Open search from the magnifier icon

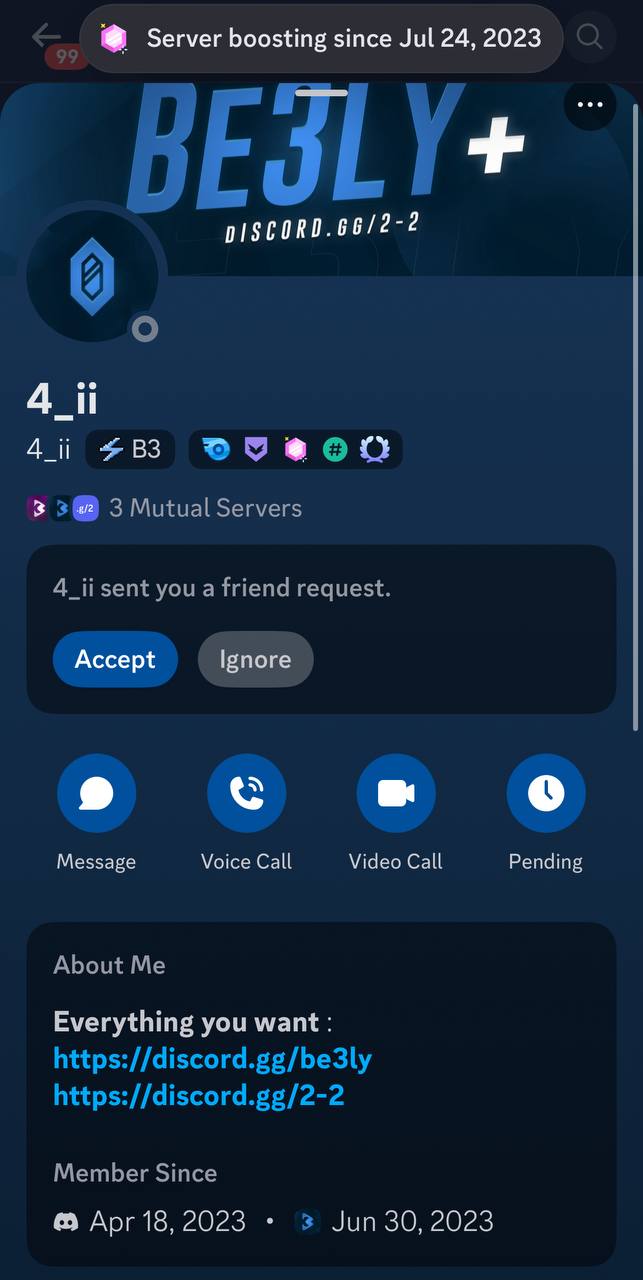(590, 38)
